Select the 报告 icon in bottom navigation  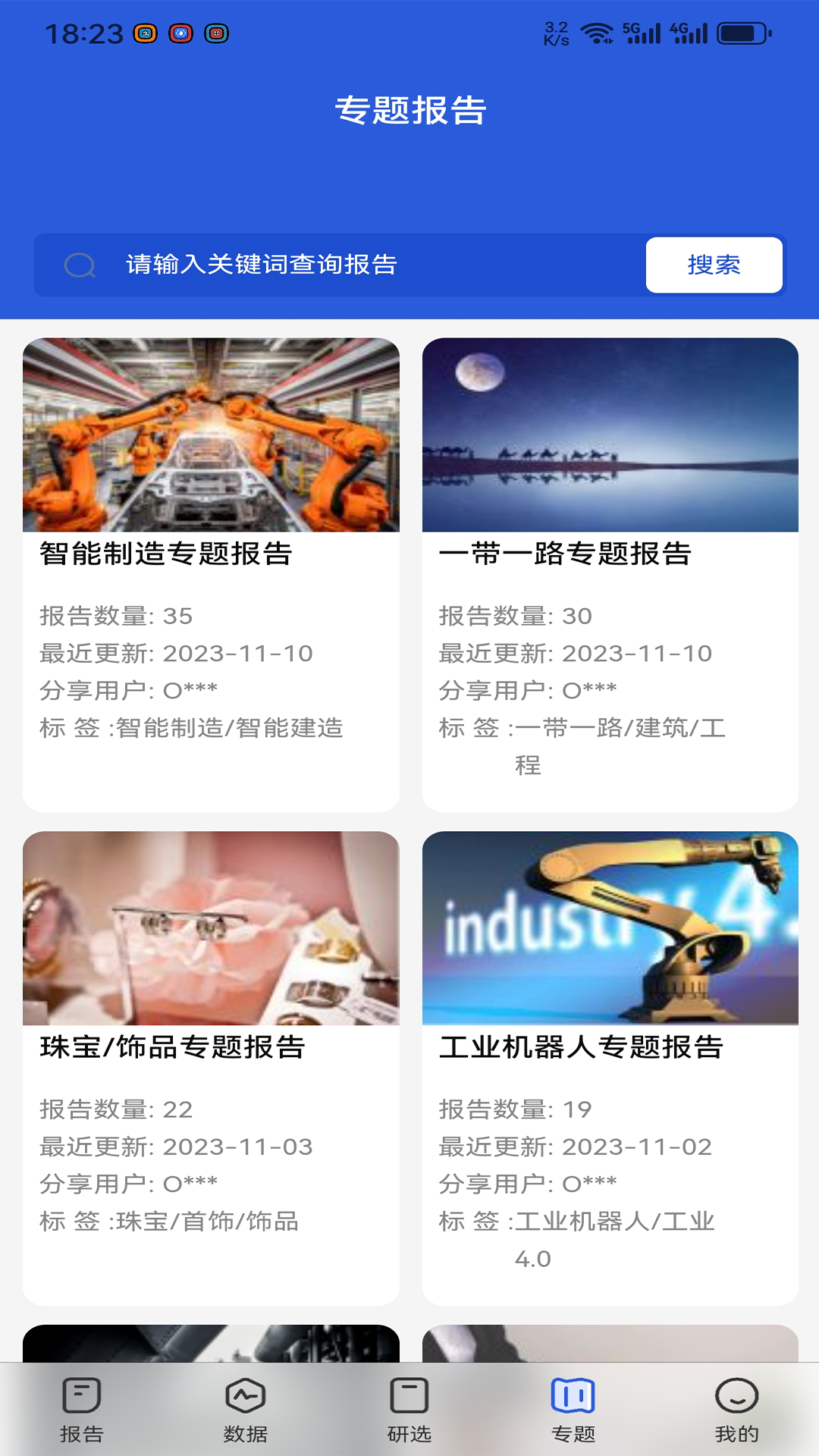tap(82, 1401)
